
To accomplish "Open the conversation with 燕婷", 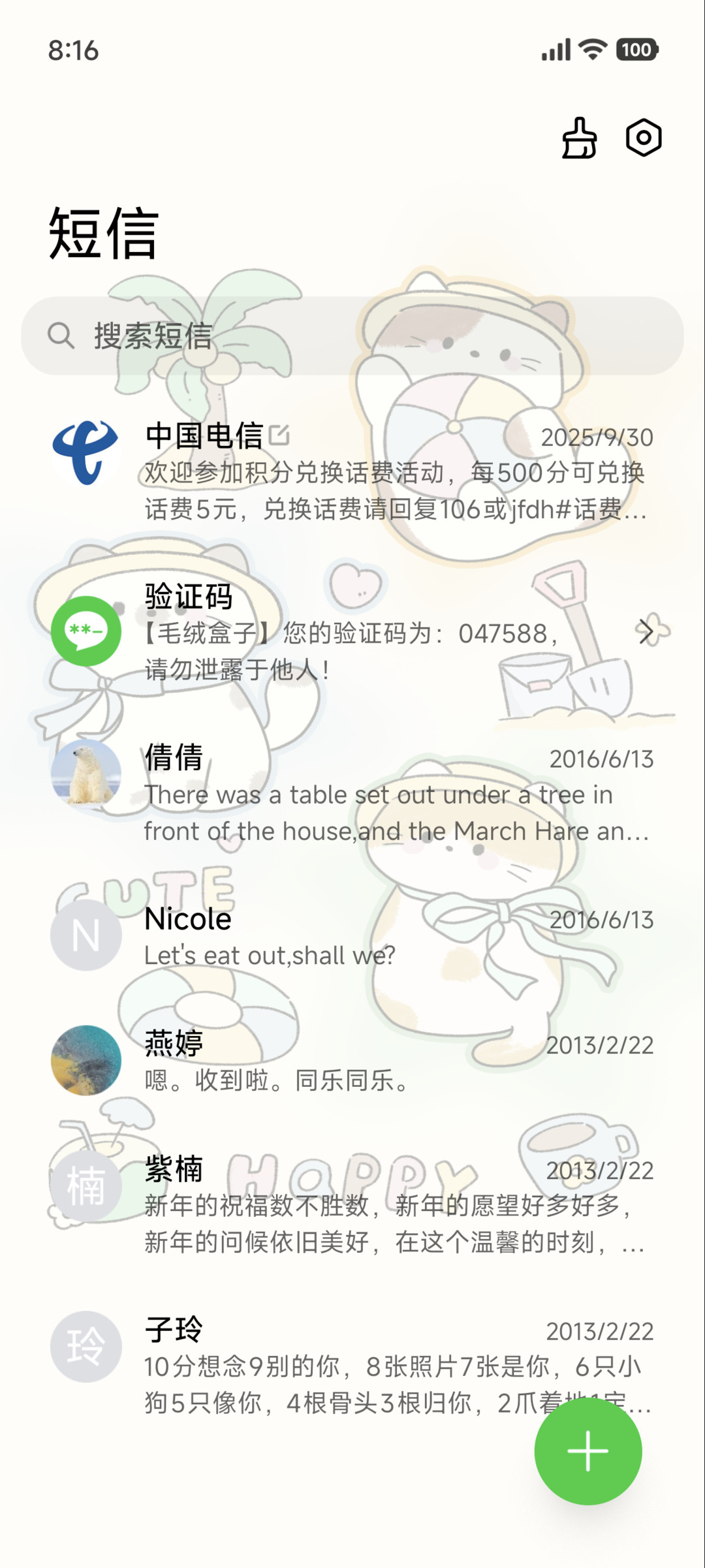I will [352, 1060].
